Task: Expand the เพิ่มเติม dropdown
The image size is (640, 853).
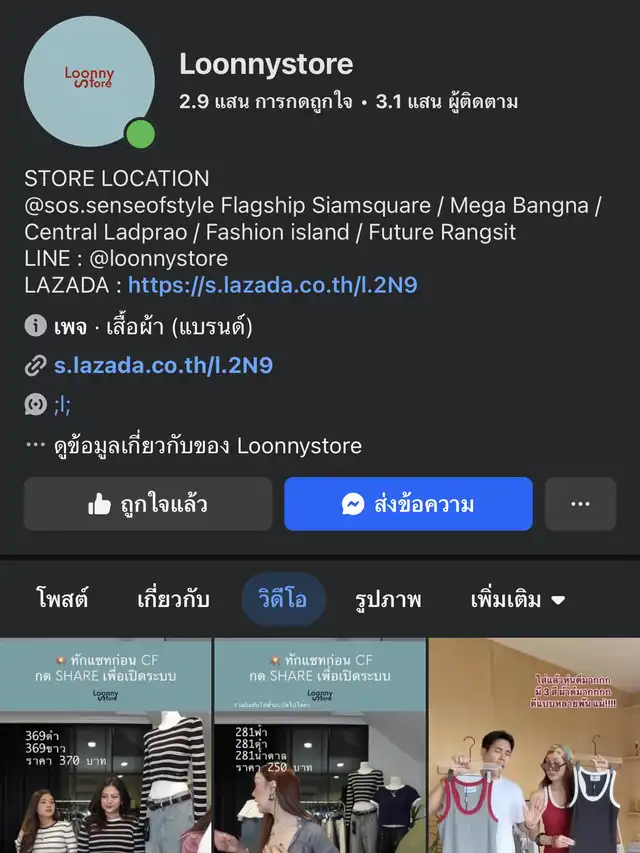Action: pos(517,600)
